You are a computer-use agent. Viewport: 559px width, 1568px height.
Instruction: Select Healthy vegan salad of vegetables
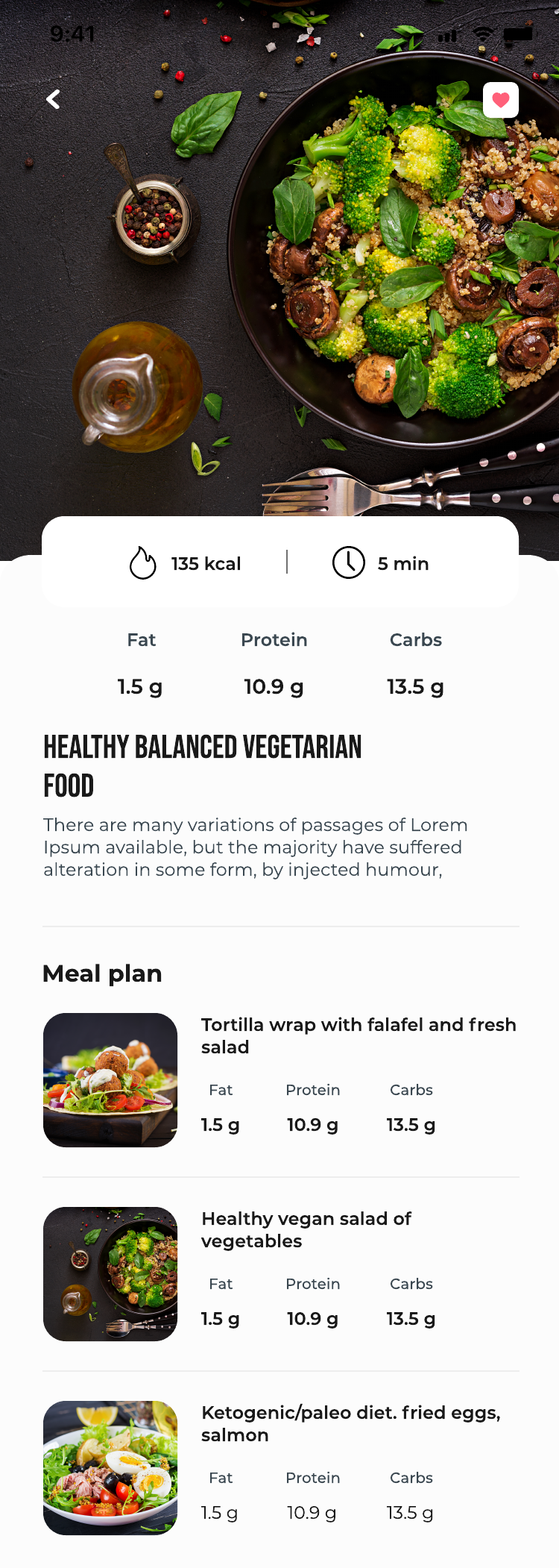[x=306, y=1229]
